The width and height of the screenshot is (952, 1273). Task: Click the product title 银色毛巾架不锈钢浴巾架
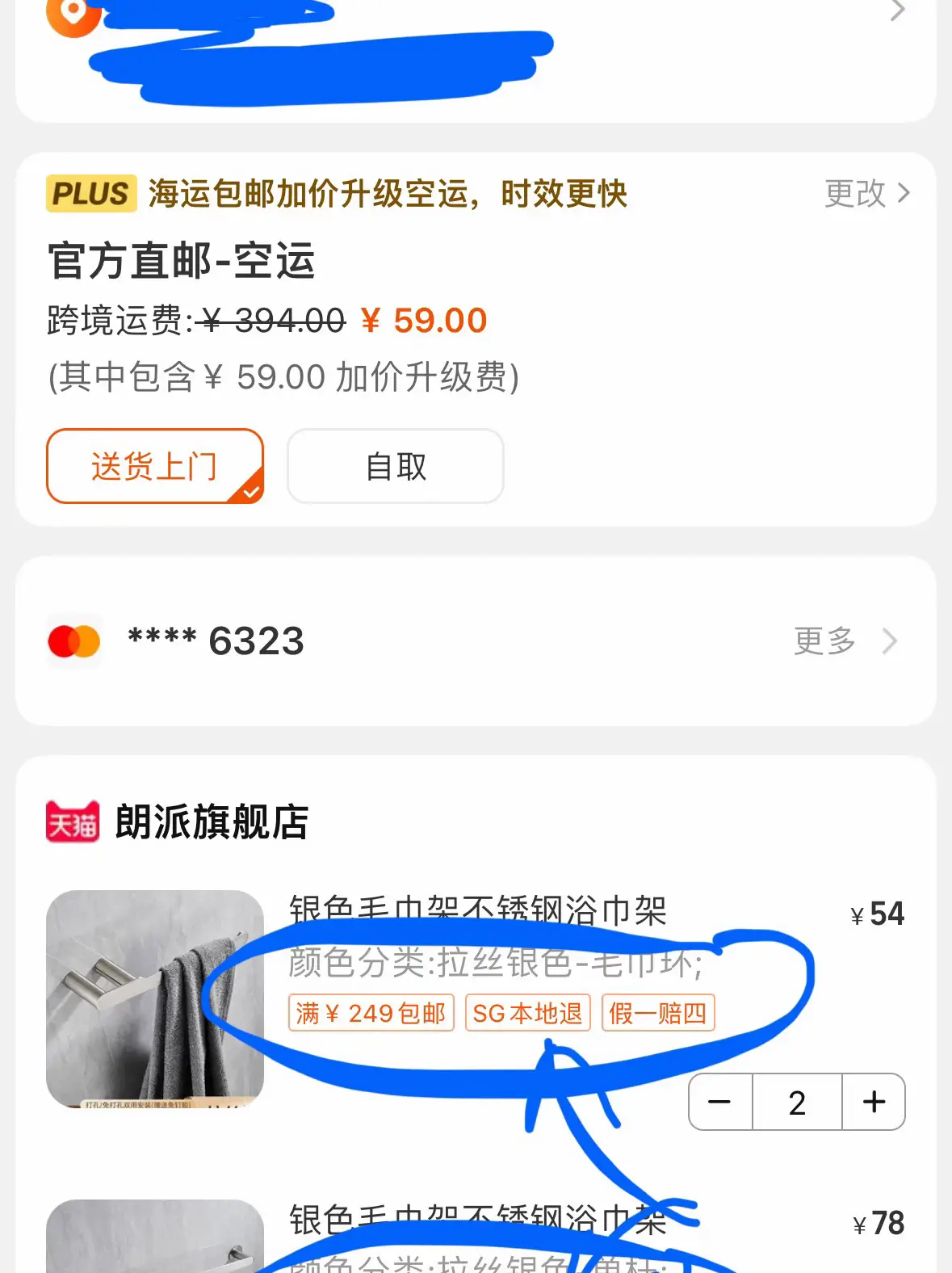tap(478, 911)
